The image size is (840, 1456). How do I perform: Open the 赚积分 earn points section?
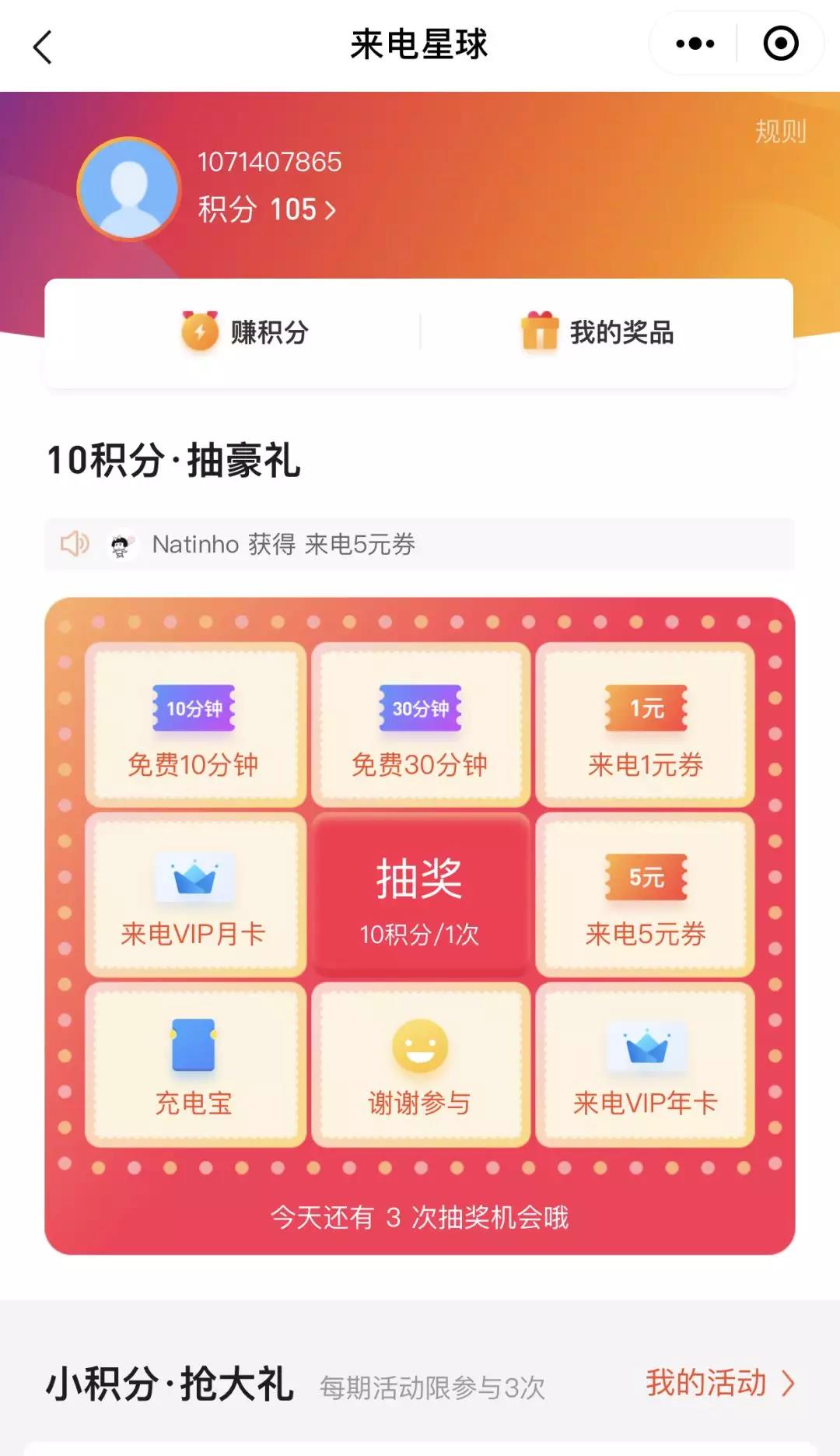(x=245, y=332)
